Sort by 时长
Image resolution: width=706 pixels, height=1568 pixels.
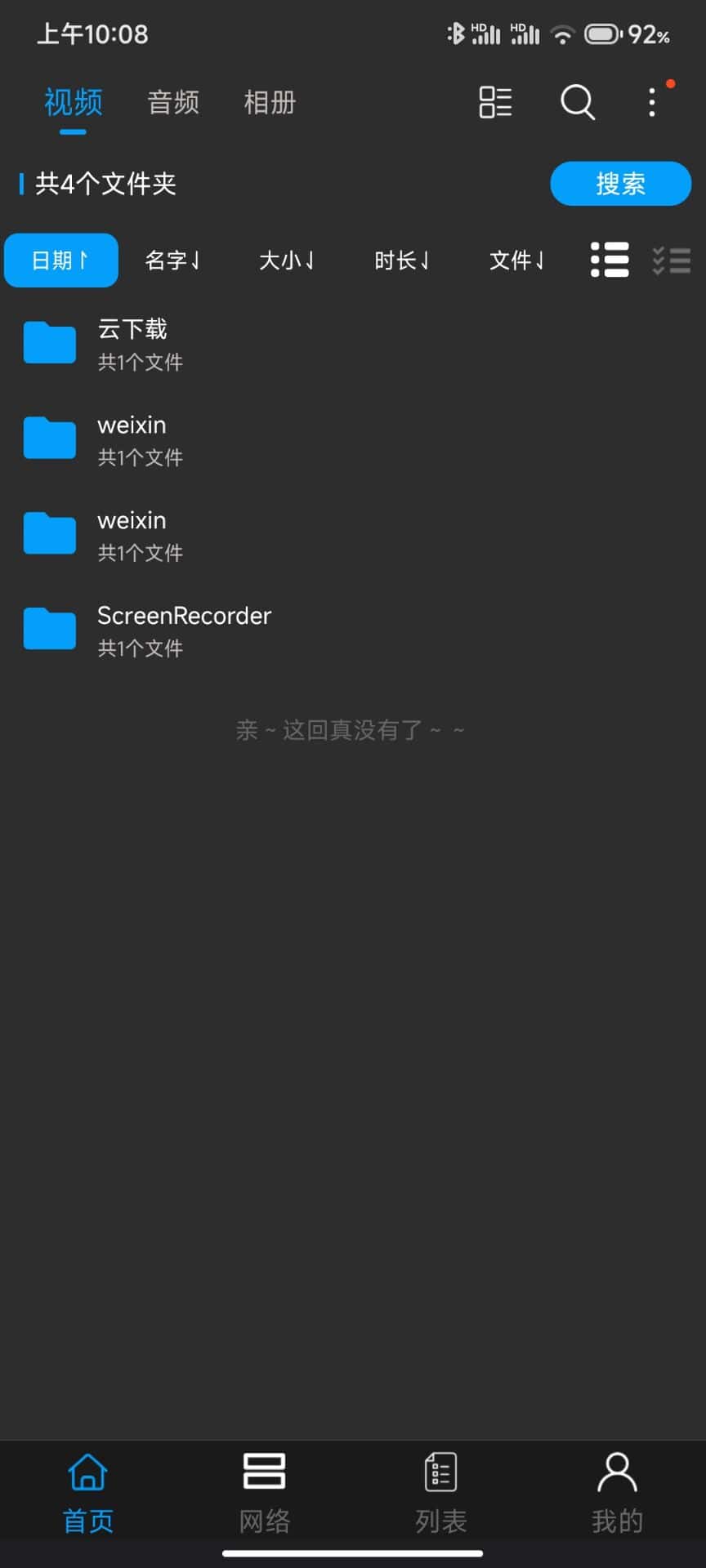pos(402,261)
